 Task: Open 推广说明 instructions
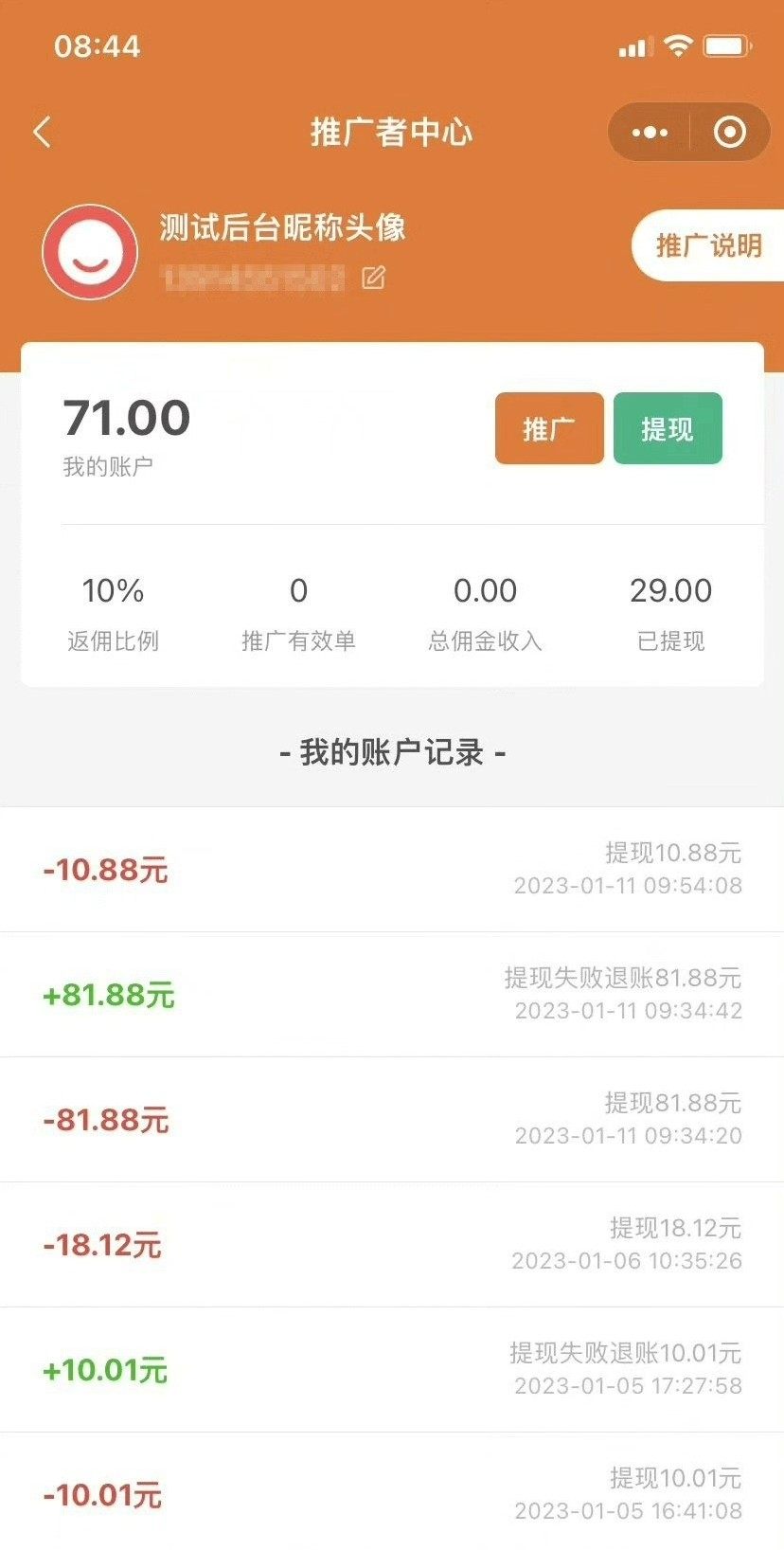708,245
